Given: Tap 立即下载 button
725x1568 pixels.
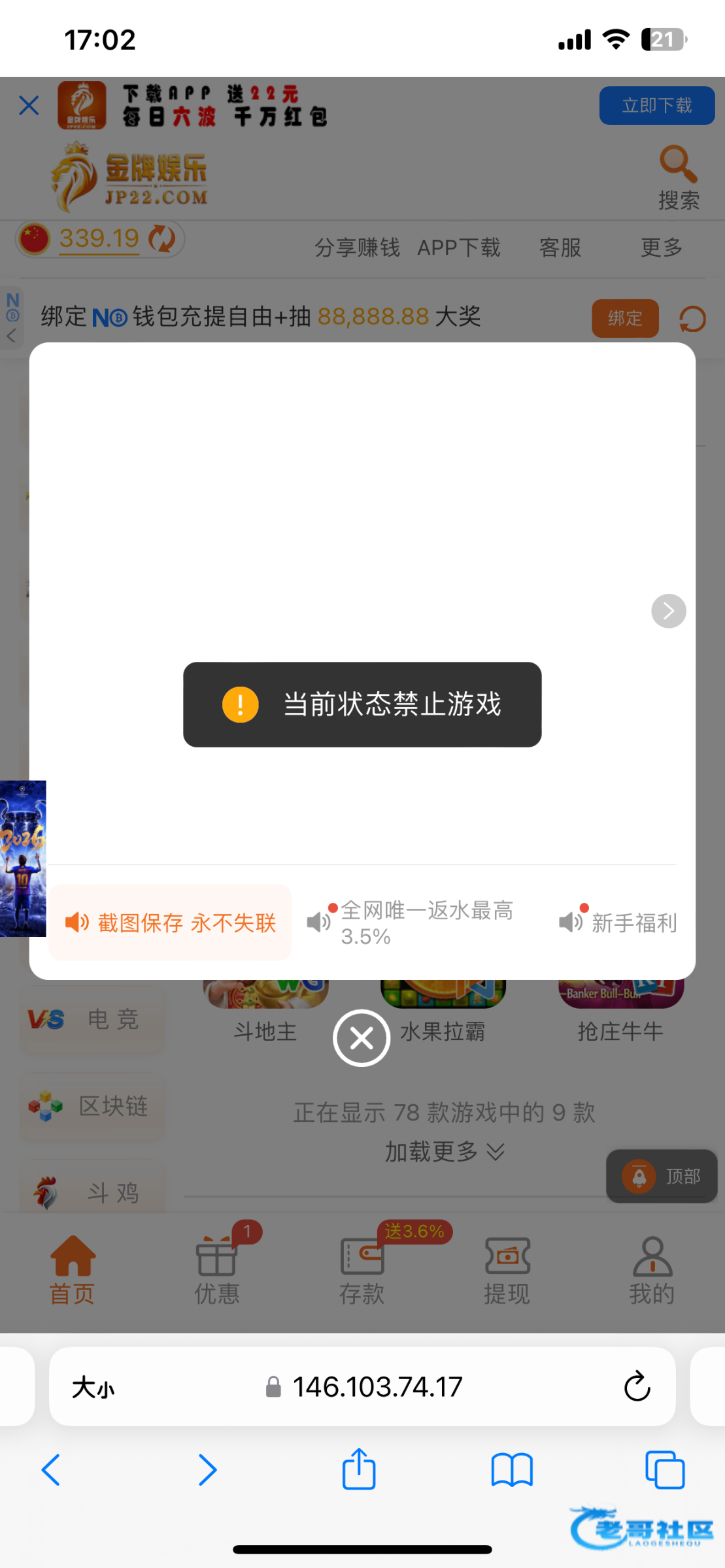Looking at the screenshot, I should 656,105.
